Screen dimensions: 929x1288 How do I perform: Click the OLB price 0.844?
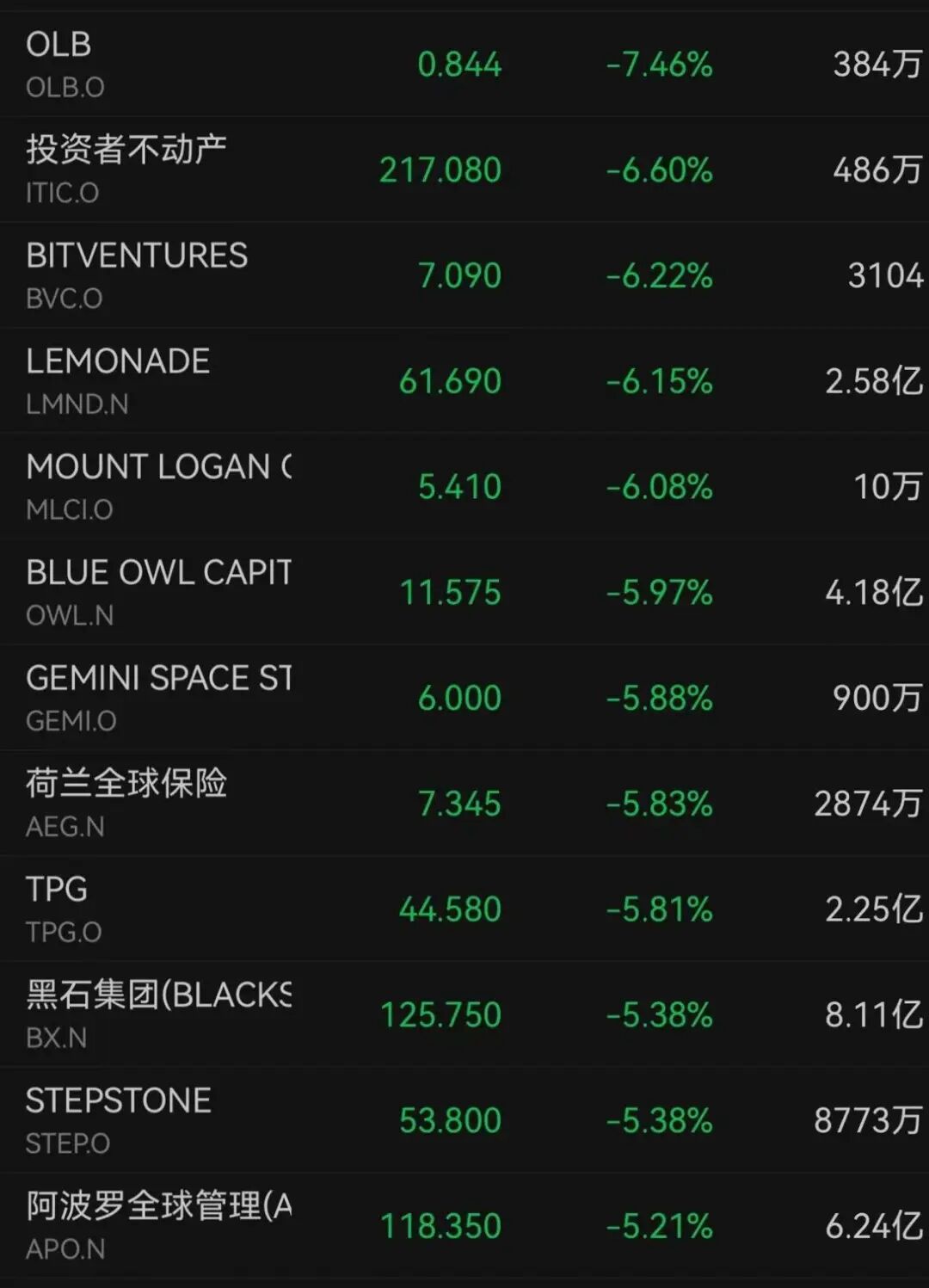[x=460, y=62]
